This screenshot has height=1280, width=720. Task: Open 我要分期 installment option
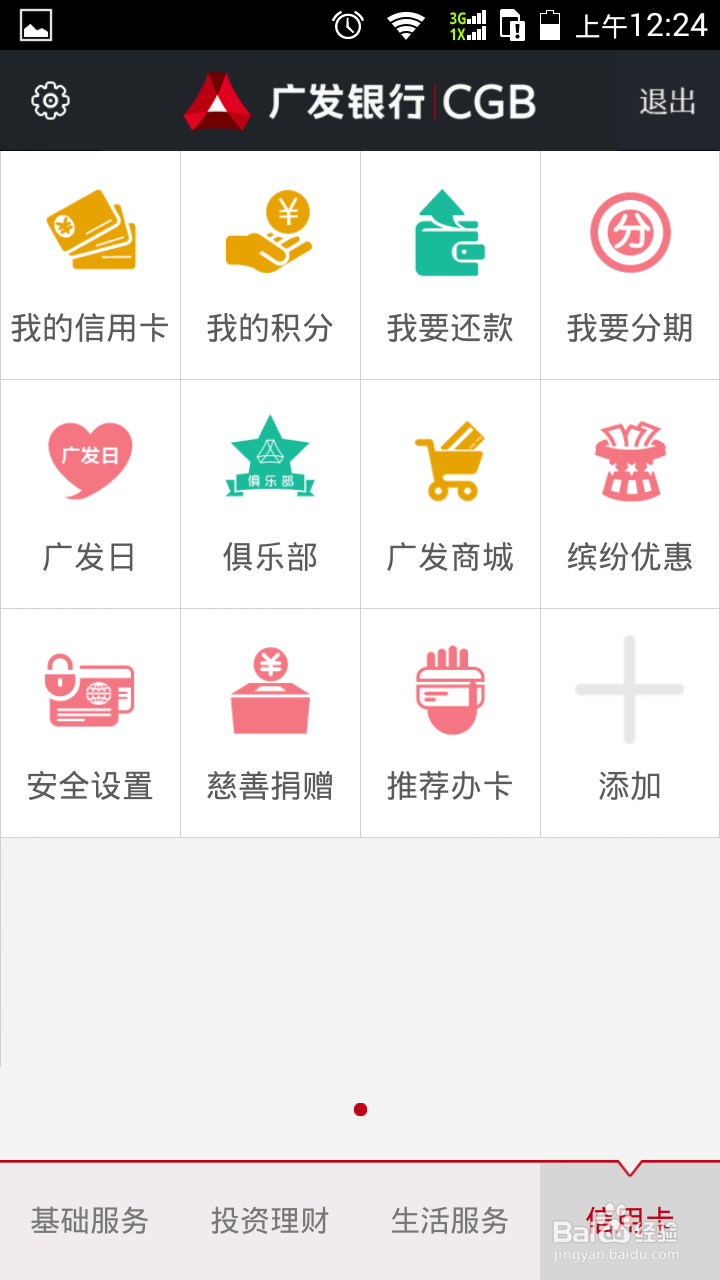[630, 266]
